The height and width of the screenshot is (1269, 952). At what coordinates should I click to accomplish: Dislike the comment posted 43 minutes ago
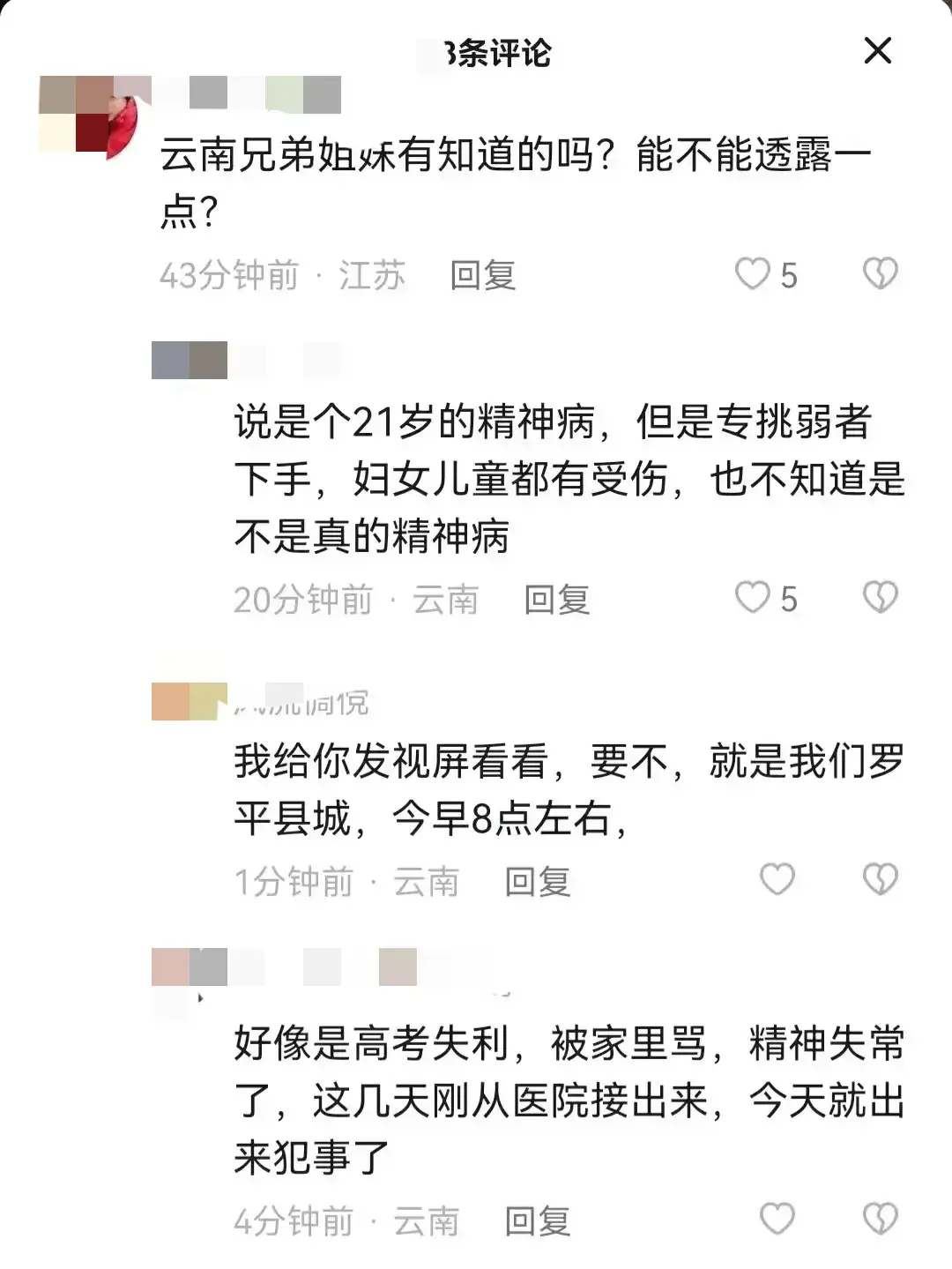[880, 274]
